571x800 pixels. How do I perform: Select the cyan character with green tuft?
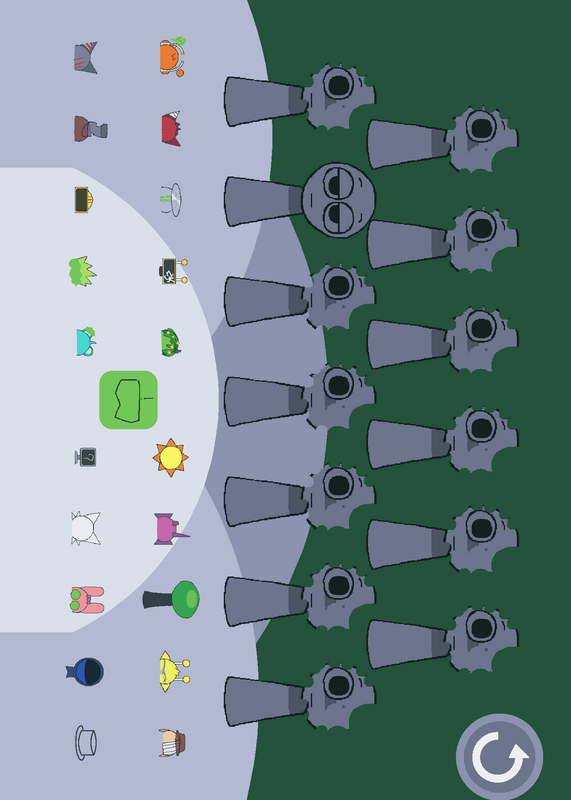[85, 341]
